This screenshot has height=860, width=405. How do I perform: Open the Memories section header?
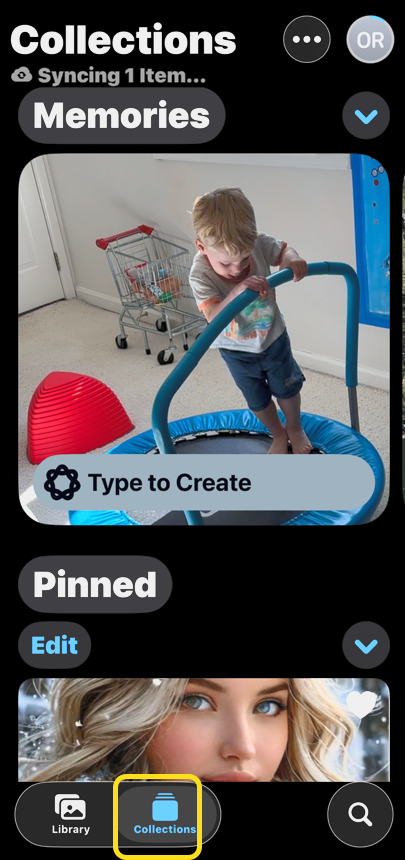pos(122,116)
